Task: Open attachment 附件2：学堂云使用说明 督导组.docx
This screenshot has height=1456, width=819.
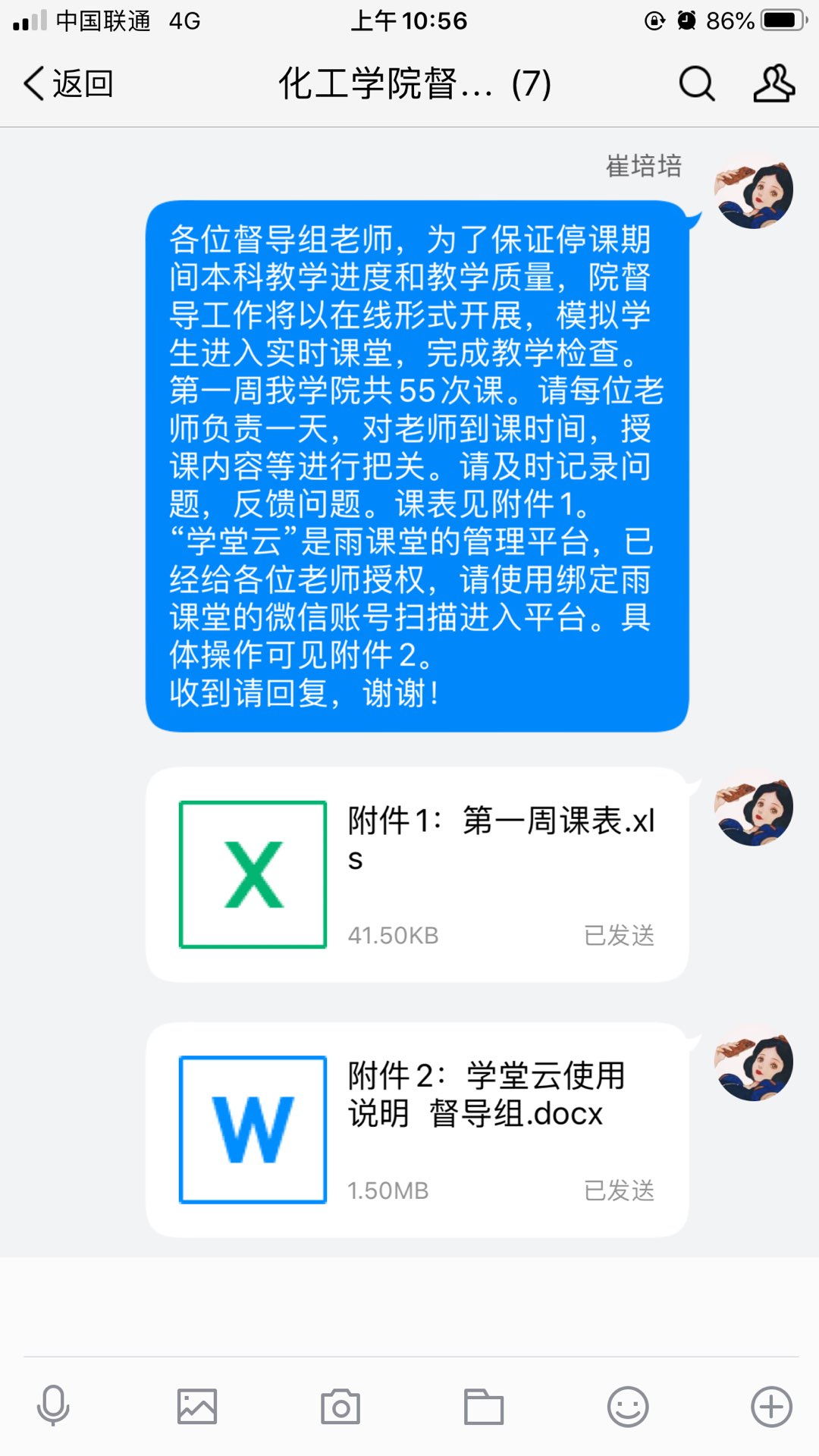Action: tap(417, 1129)
